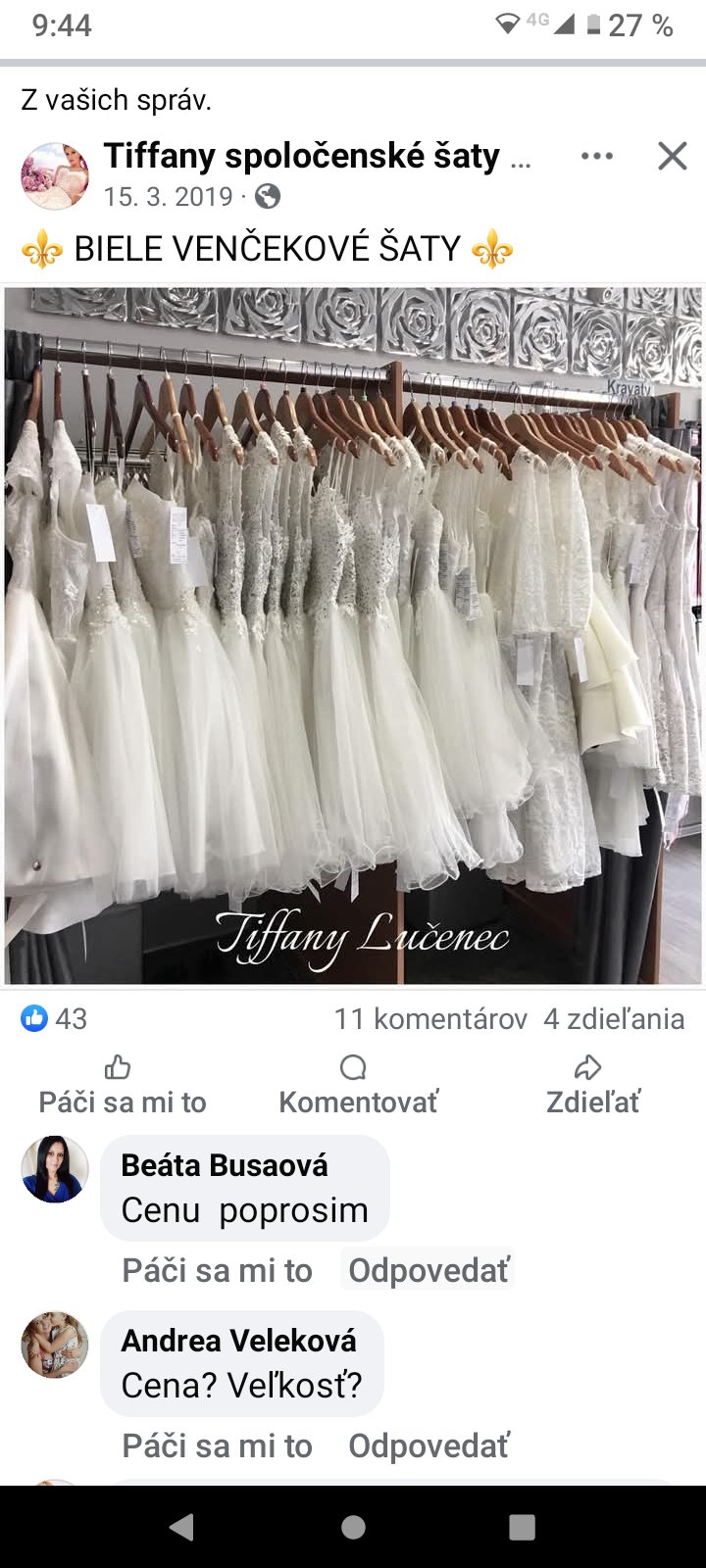Screen dimensions: 706x1568
Task: Tap Komentovať to comment on the post
Action: (358, 1085)
